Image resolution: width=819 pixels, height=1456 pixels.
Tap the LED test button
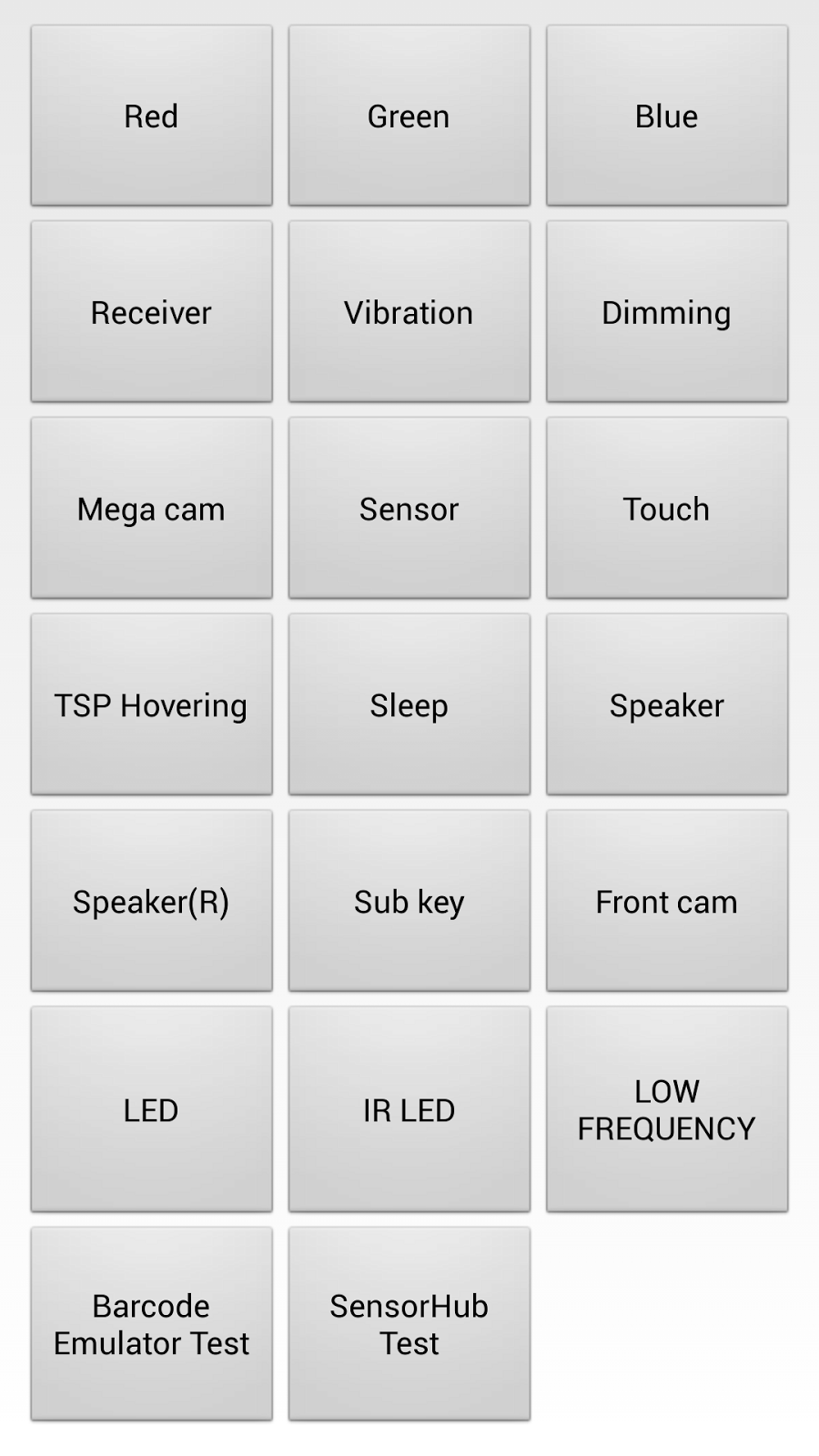(151, 1109)
